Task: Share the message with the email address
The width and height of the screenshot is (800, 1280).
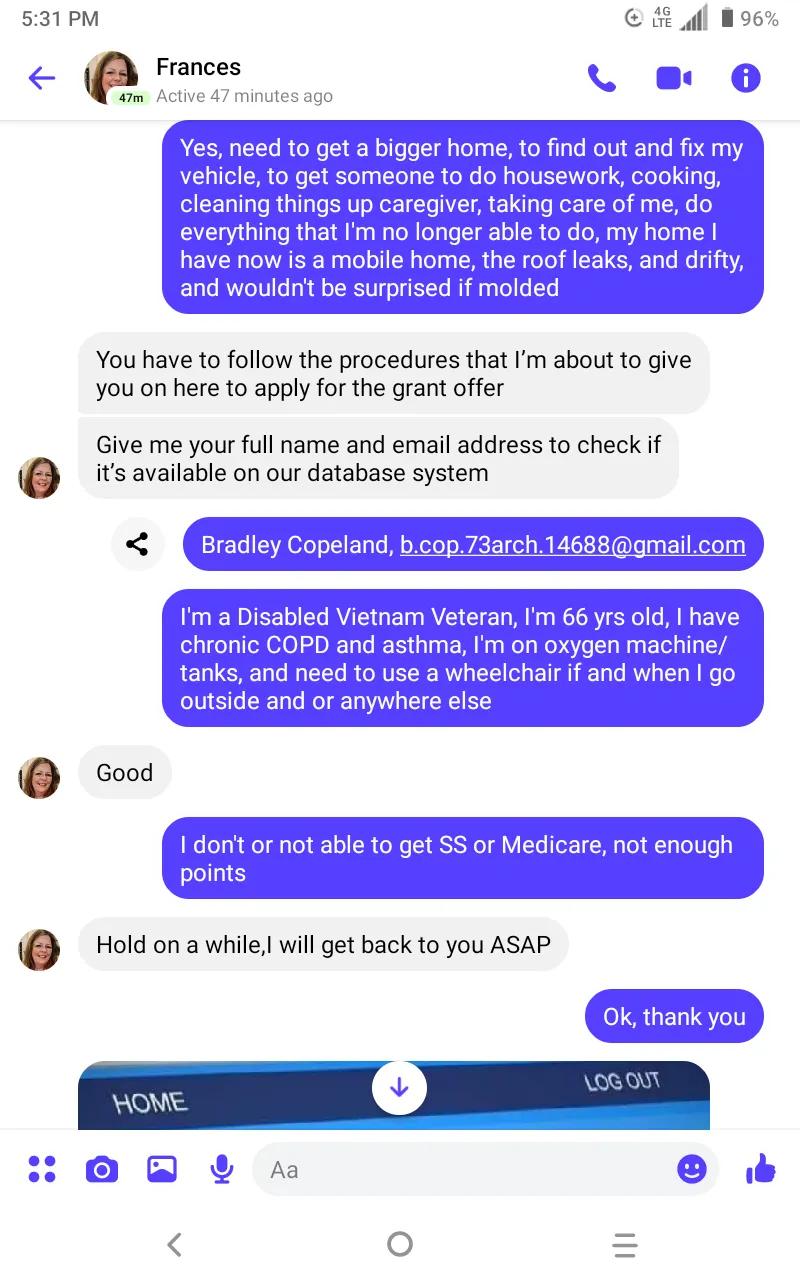Action: [x=137, y=544]
